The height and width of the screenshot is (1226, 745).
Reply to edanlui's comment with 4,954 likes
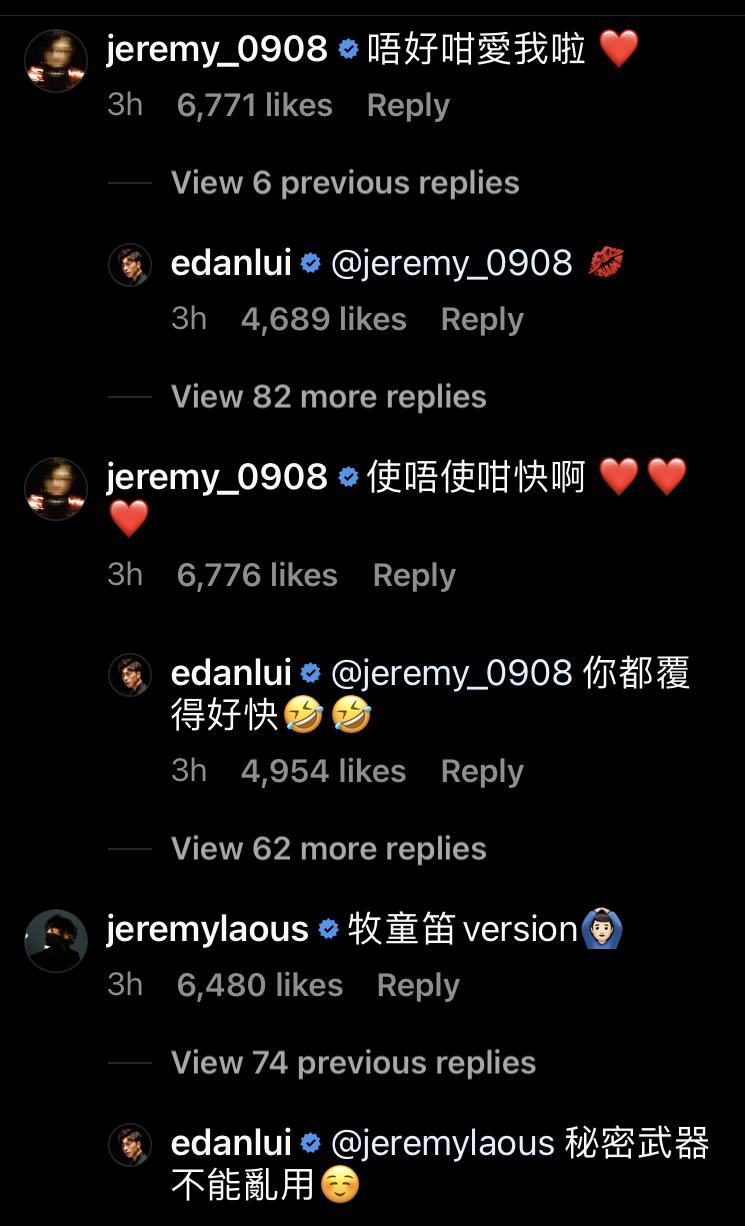[482, 772]
